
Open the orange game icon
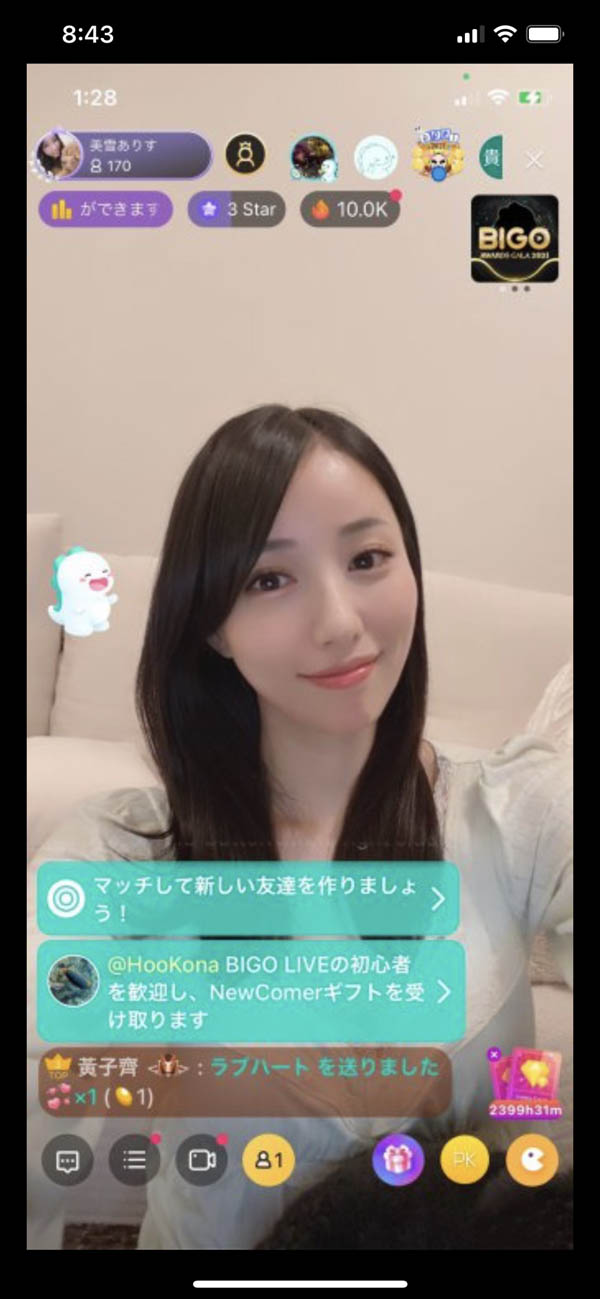(532, 1161)
